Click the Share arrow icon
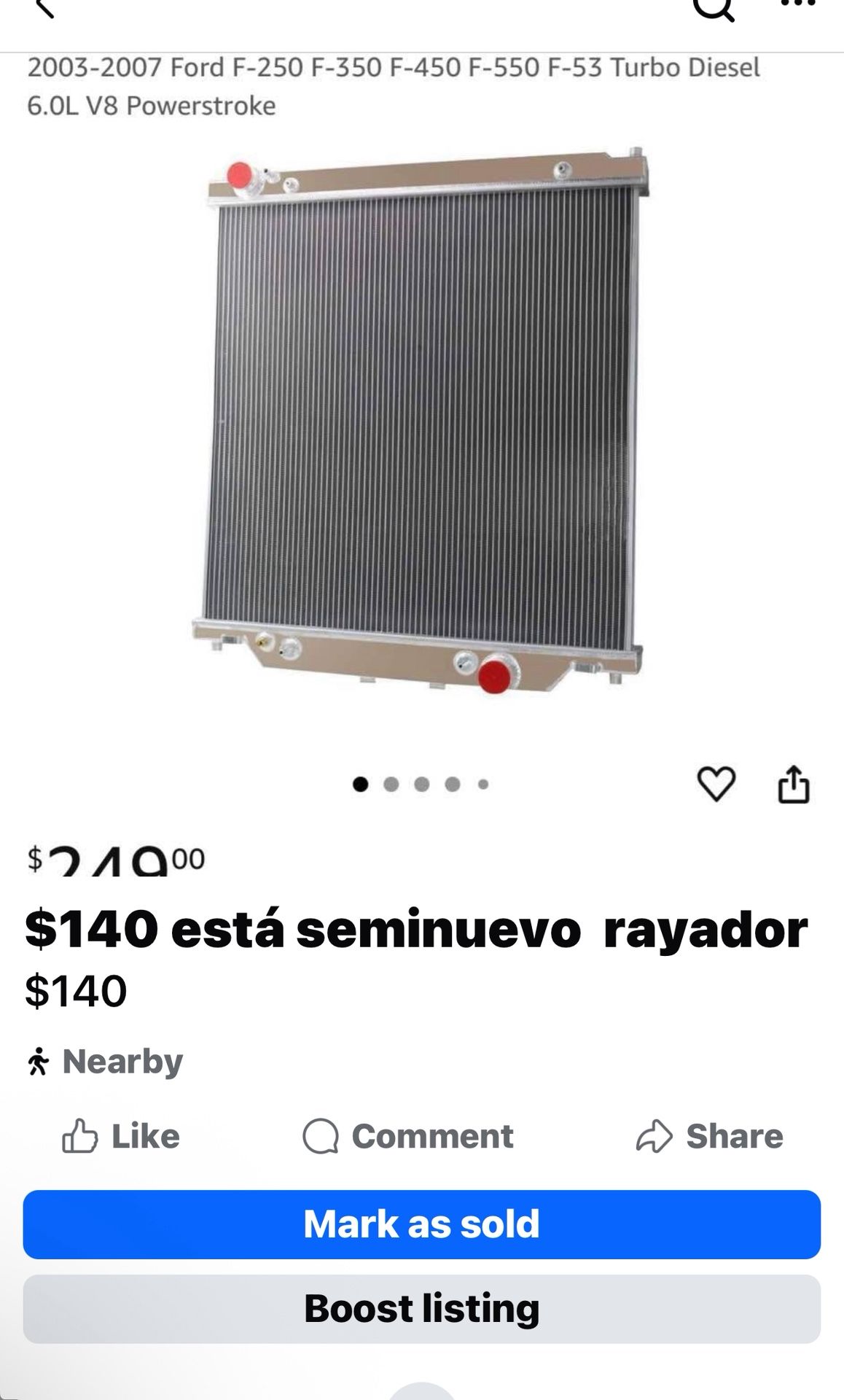The width and height of the screenshot is (844, 1400). (x=655, y=1135)
